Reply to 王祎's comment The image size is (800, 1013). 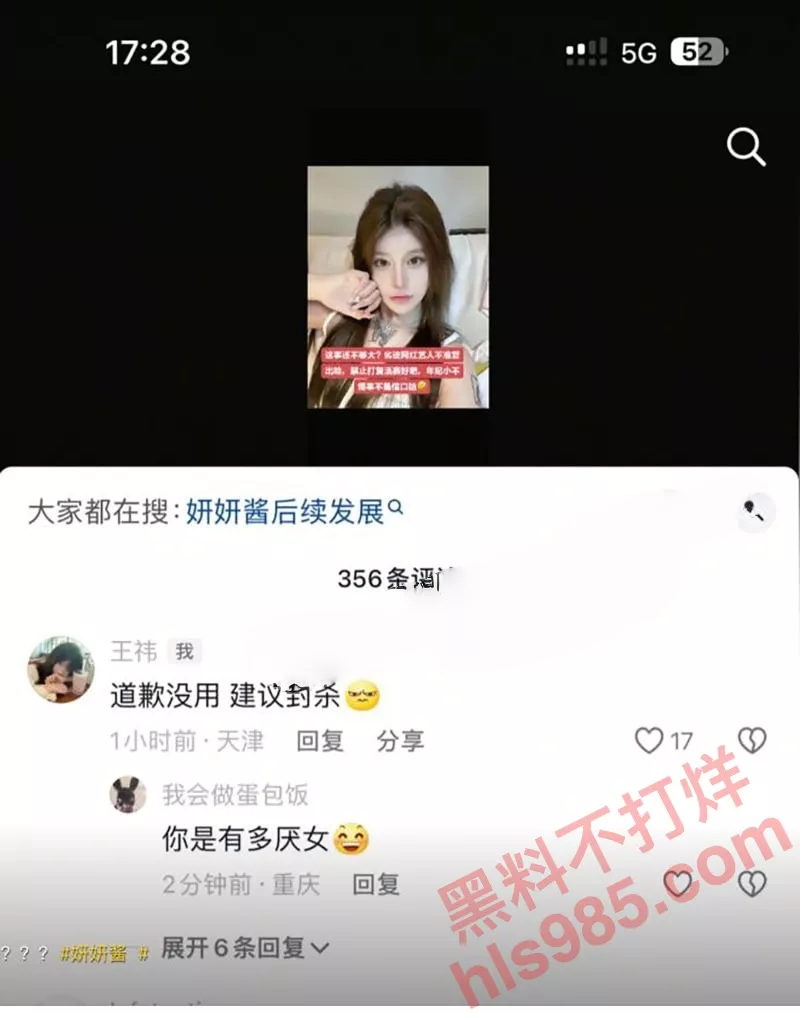pyautogui.click(x=320, y=741)
